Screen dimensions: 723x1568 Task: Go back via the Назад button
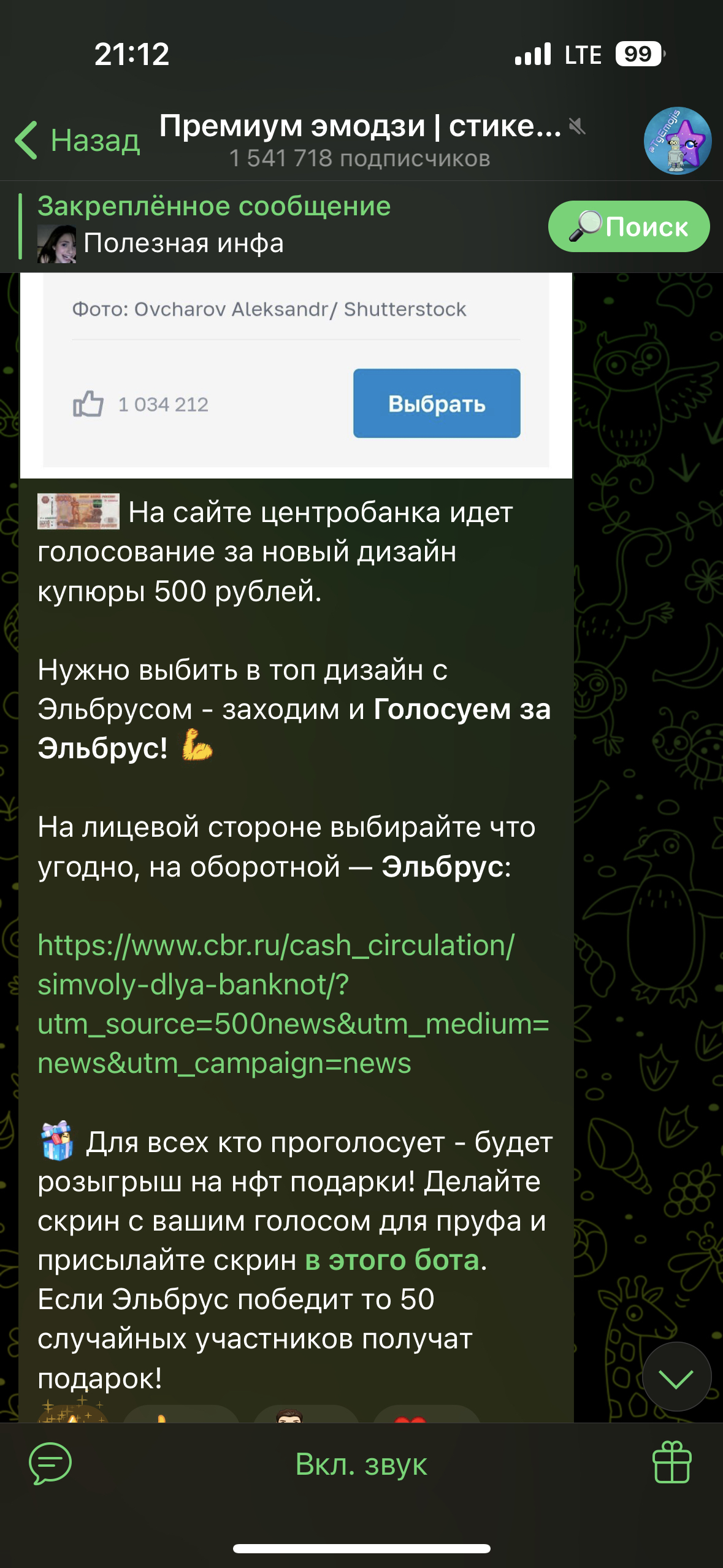[78, 140]
